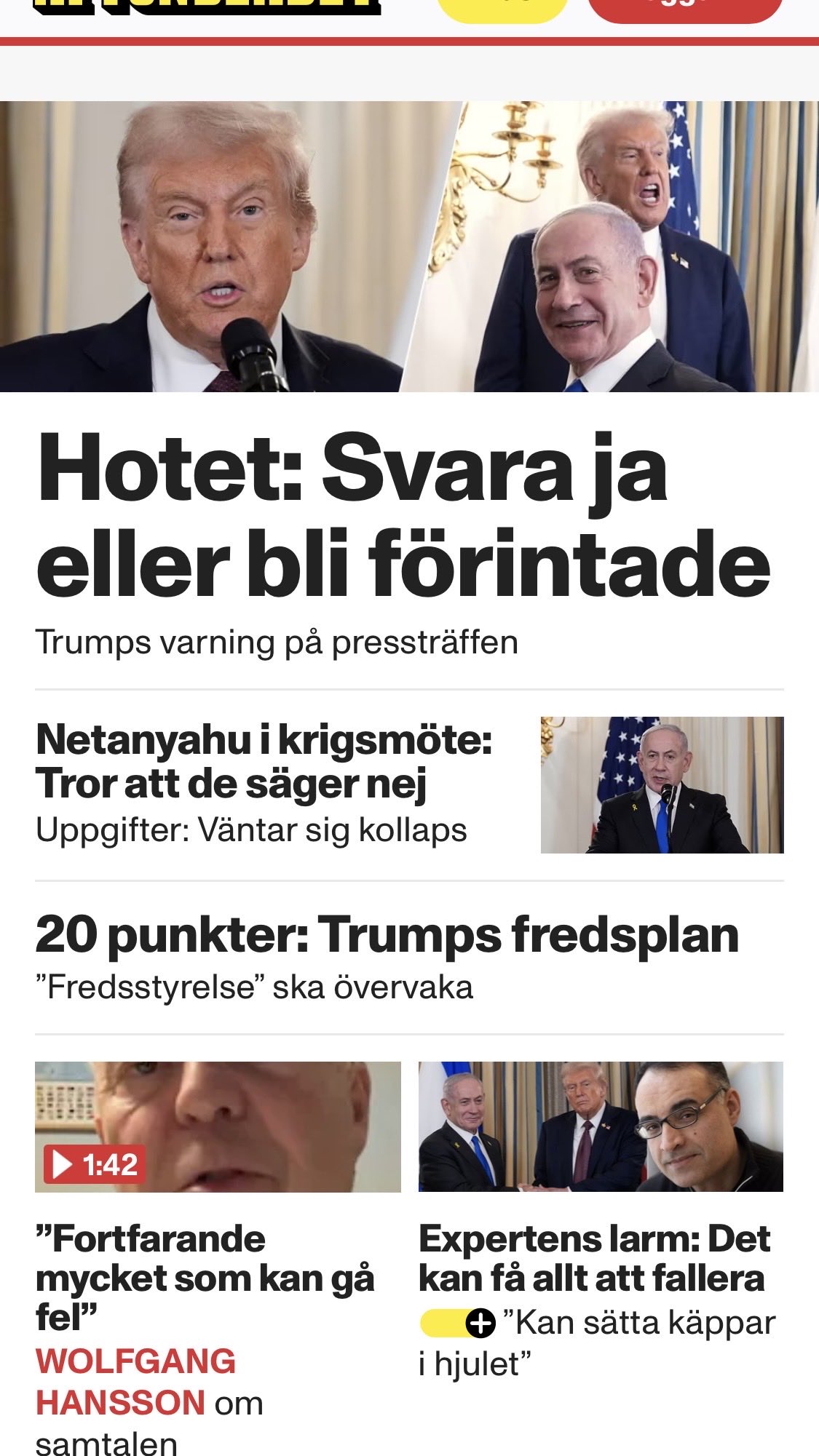Tap the red button in the header
Screen dimensions: 819x1456
(x=684, y=9)
